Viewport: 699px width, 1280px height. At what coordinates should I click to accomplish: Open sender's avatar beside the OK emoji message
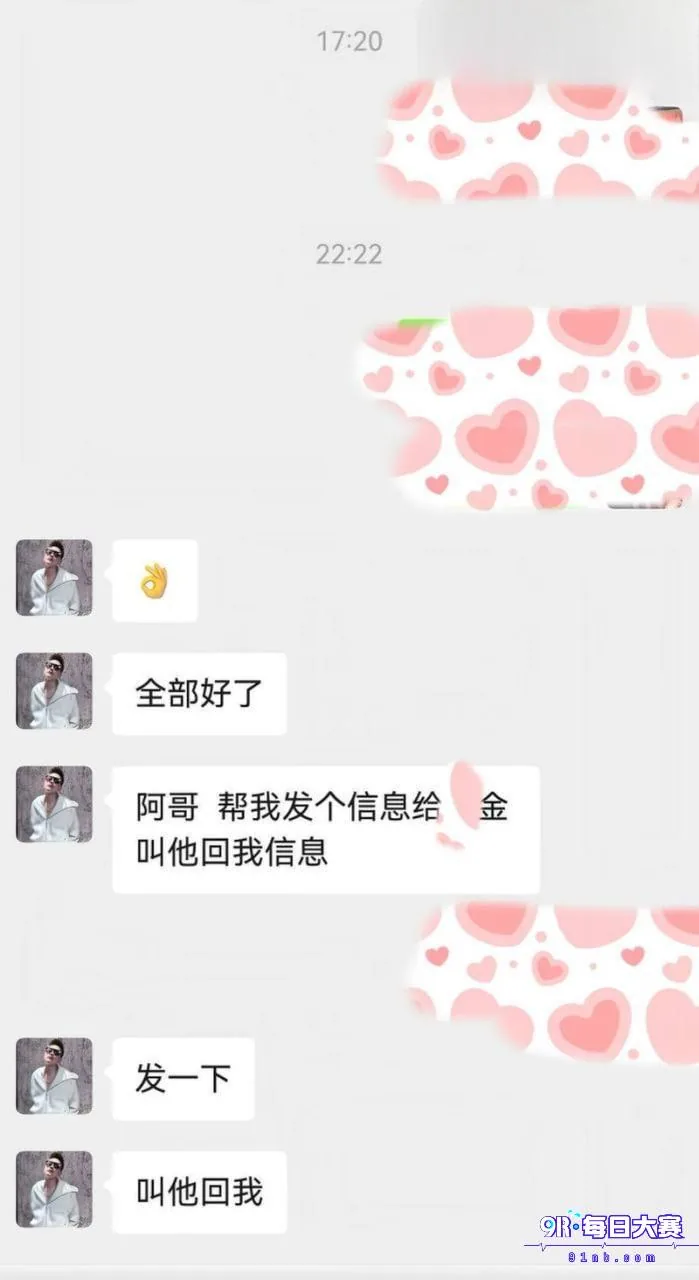tap(54, 578)
